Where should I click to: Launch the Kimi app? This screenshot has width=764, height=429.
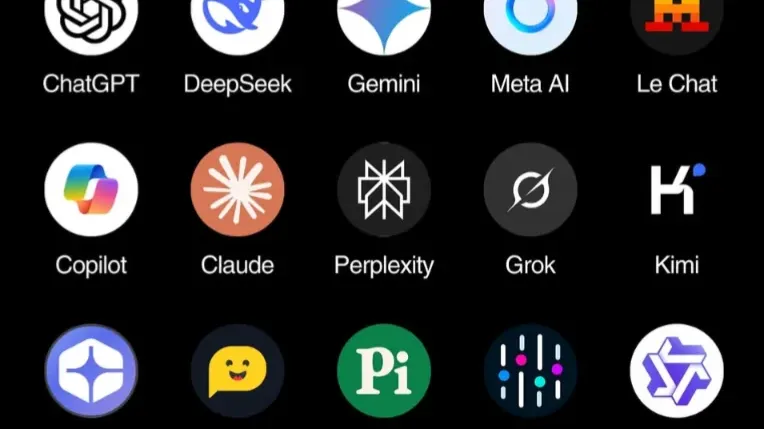(x=677, y=190)
